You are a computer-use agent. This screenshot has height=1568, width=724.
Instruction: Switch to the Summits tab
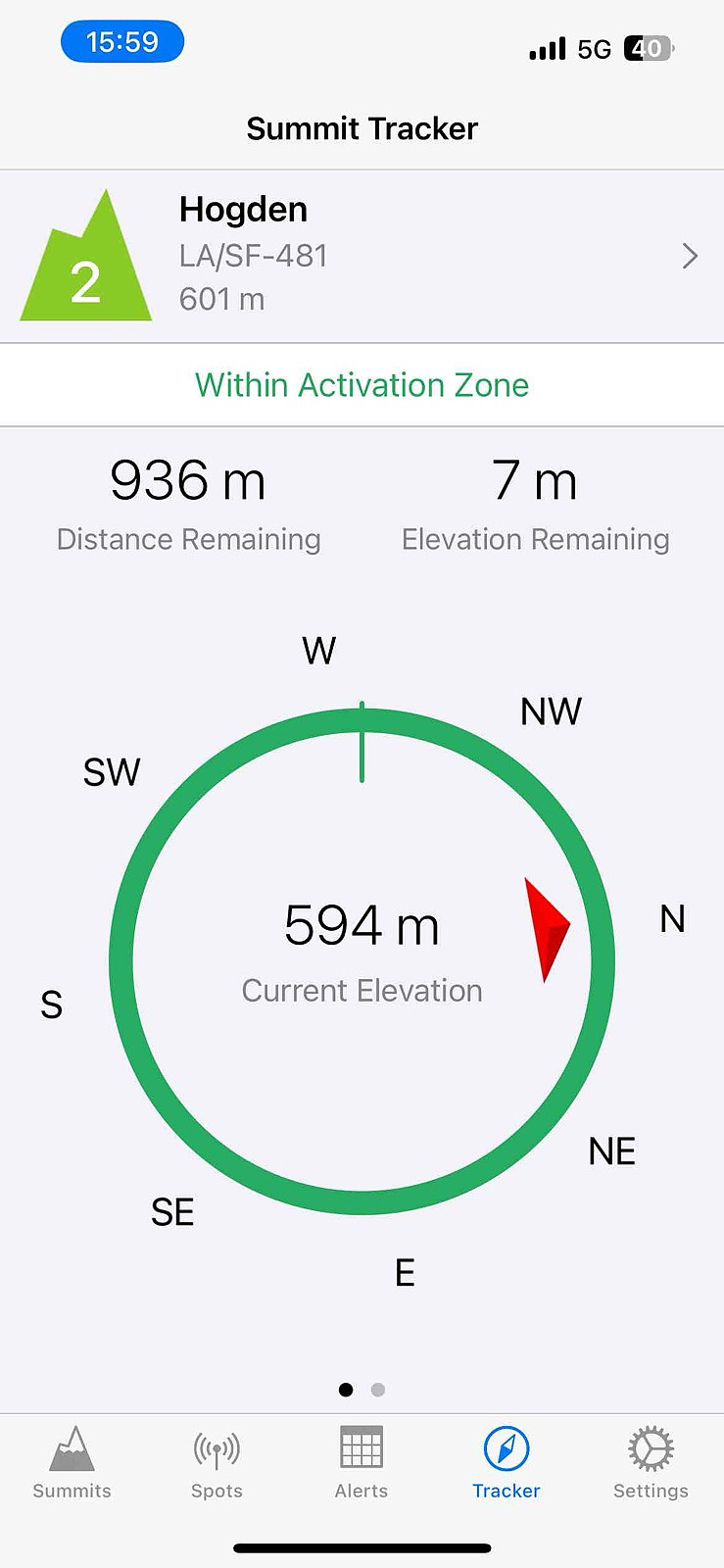[72, 1463]
